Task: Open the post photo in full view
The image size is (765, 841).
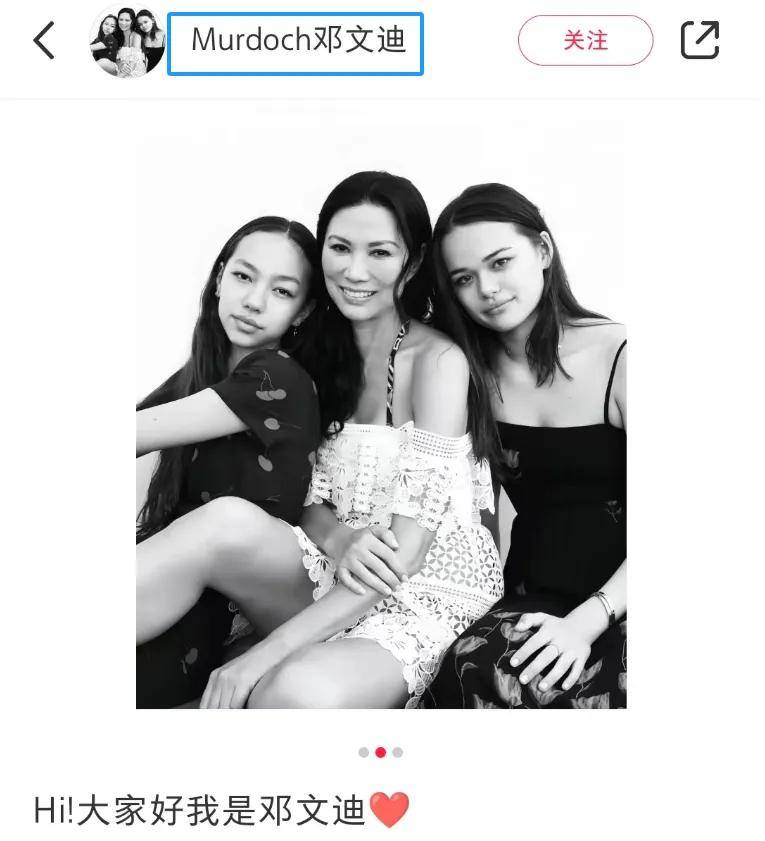Action: point(381,420)
